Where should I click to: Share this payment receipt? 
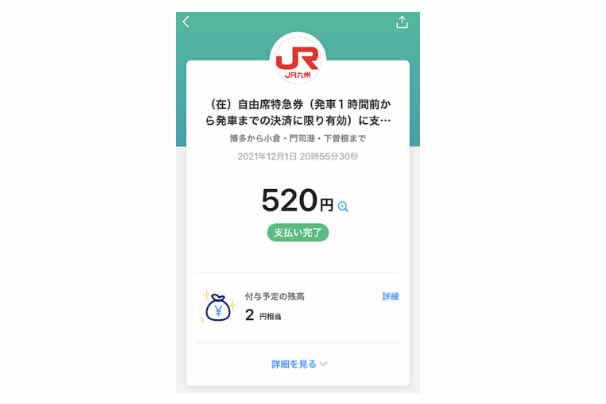tap(402, 22)
